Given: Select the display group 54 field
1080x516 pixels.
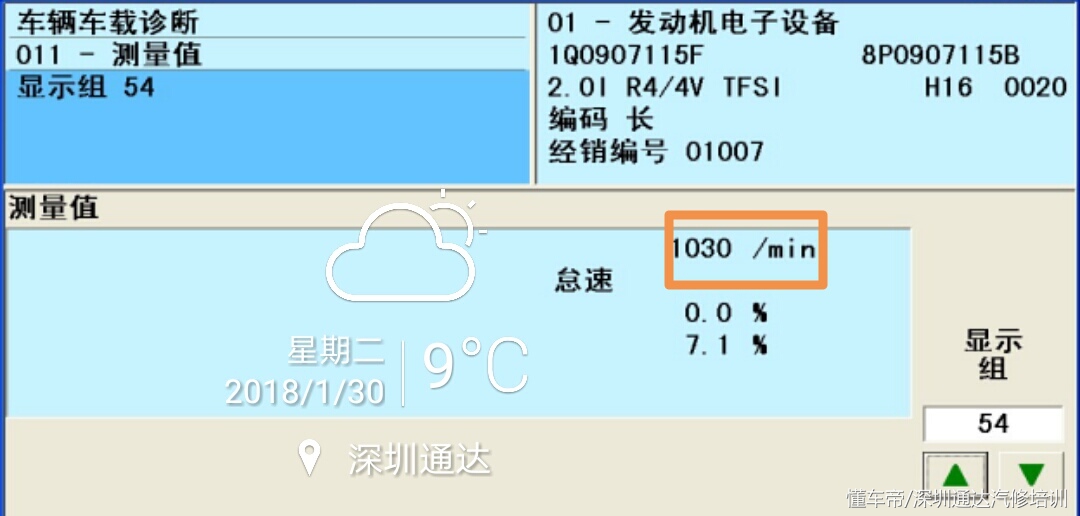Looking at the screenshot, I should pos(992,424).
